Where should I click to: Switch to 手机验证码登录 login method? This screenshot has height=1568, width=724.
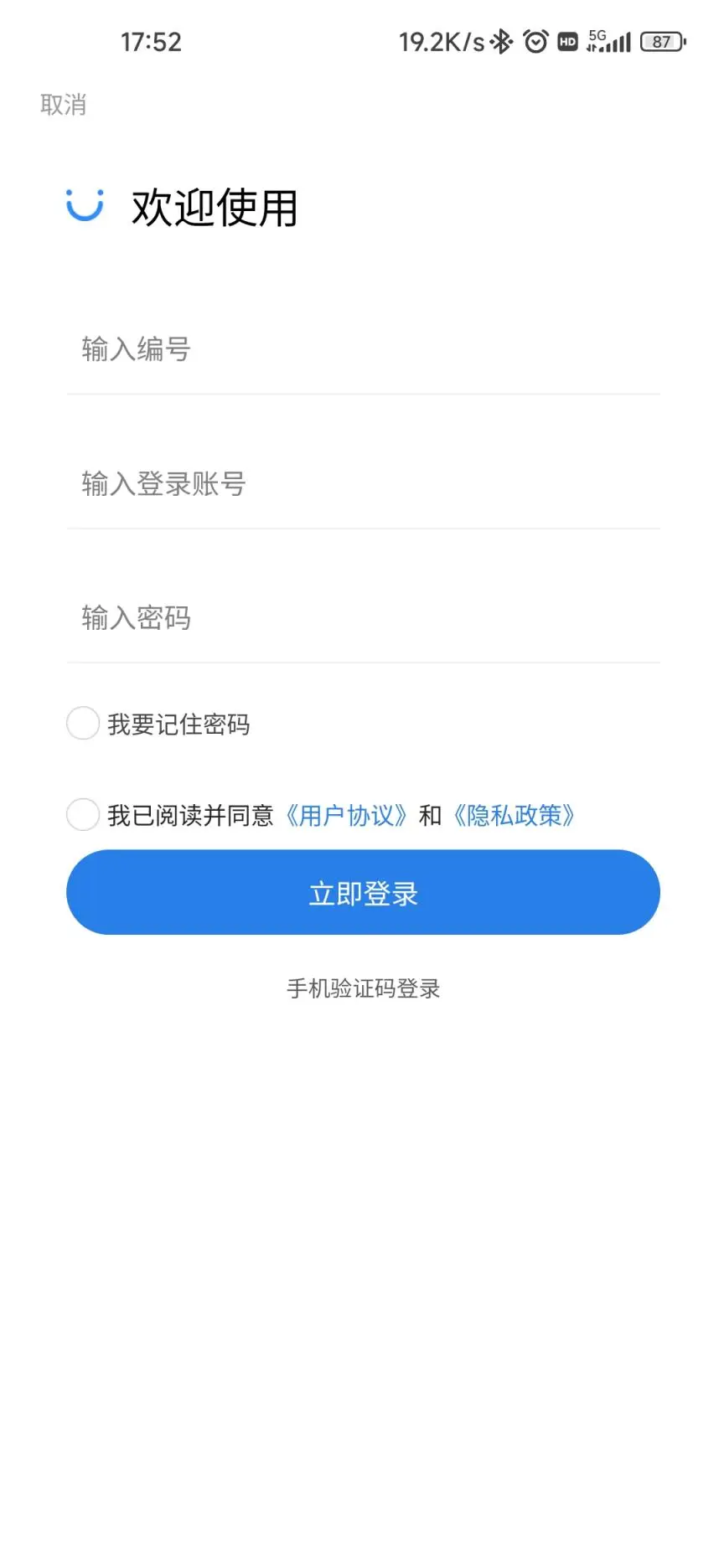[x=362, y=988]
